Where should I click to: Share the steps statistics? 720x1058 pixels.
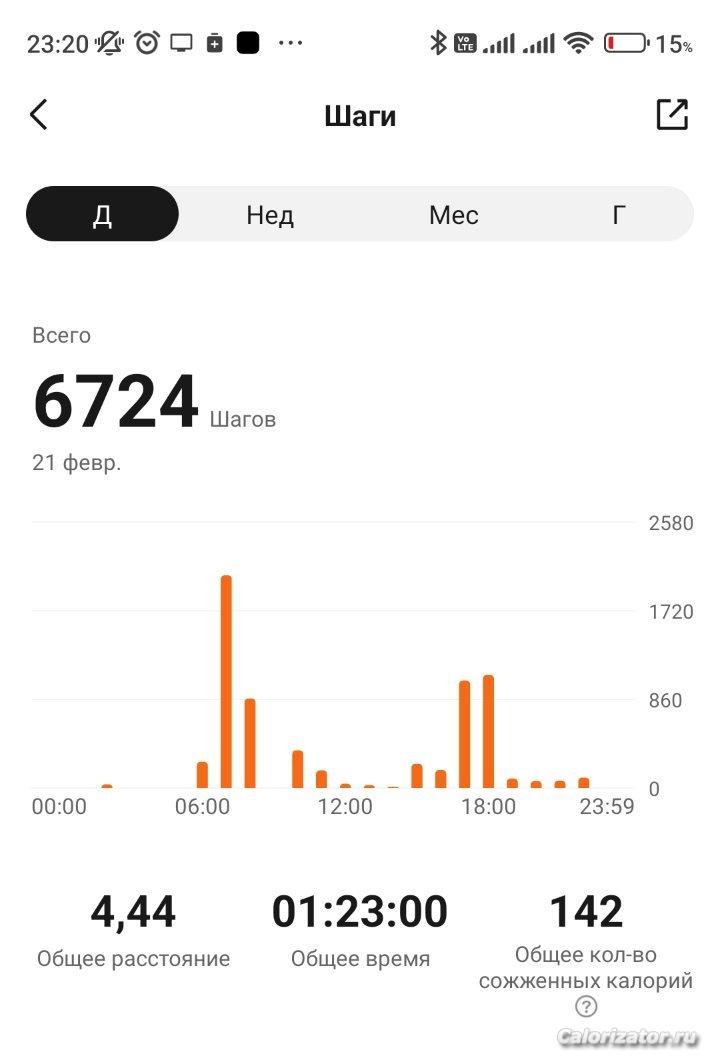[x=672, y=115]
